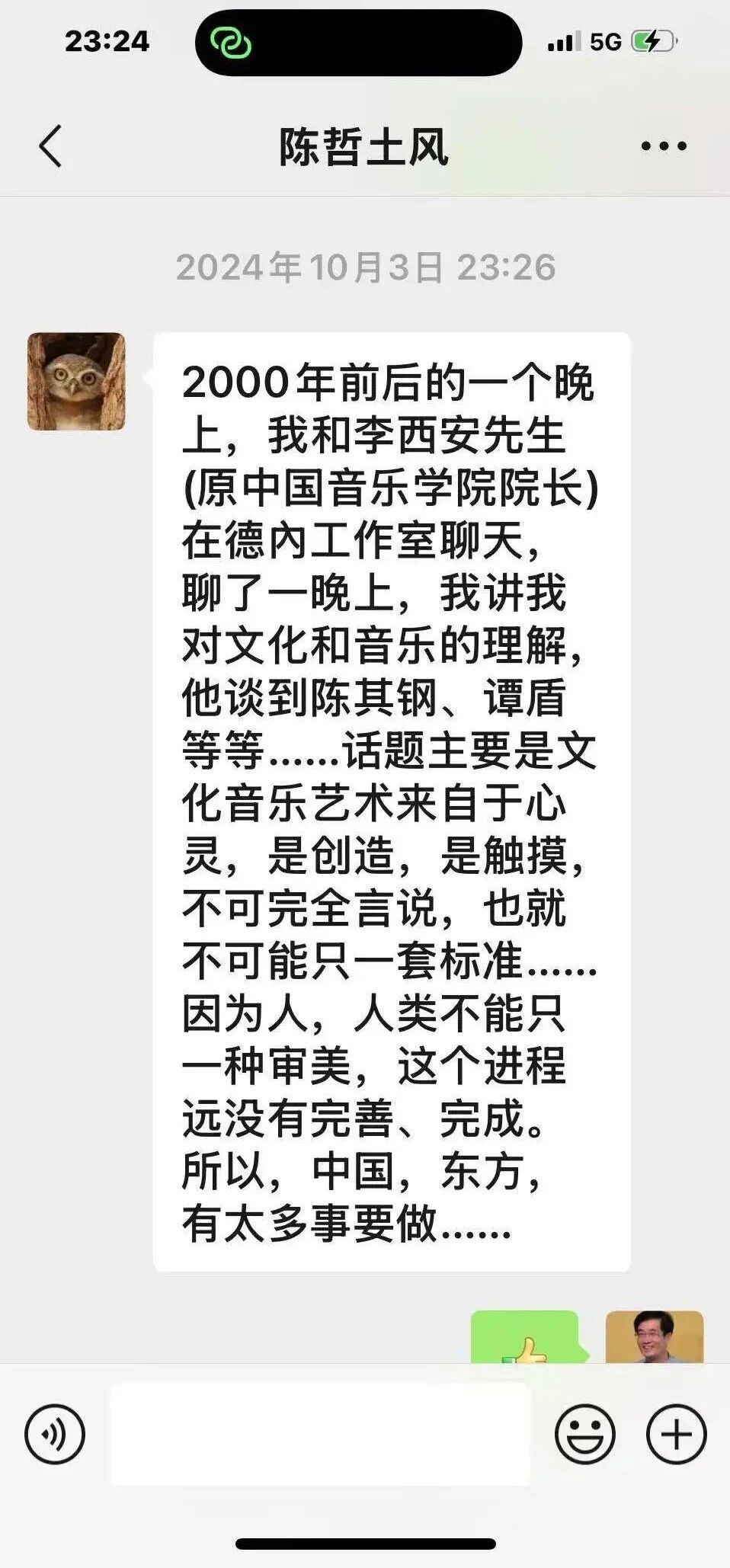Switch to voice message input
This screenshot has width=730, height=1568.
tap(54, 1434)
